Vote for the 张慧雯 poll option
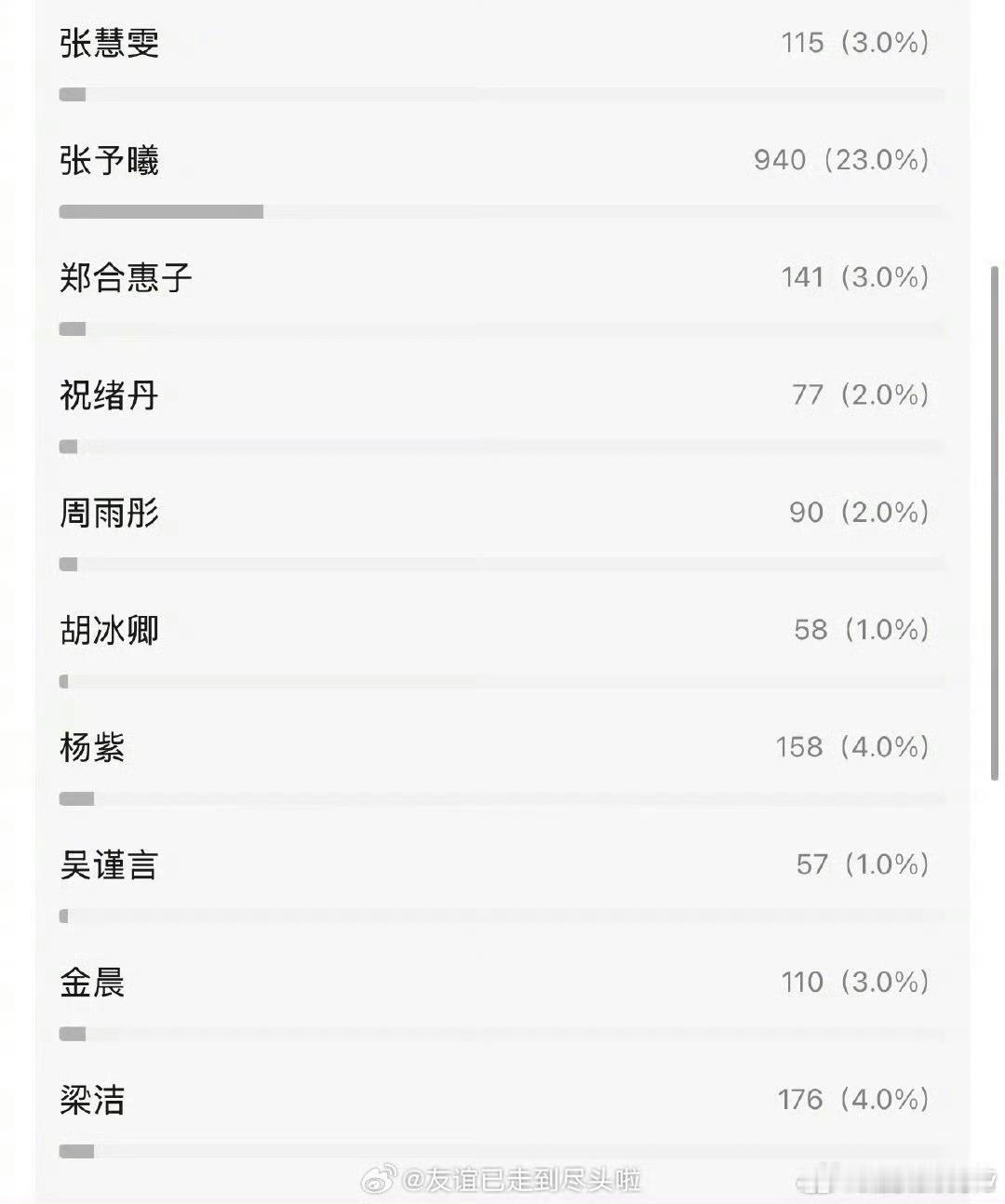The image size is (1005, 1204). click(109, 43)
